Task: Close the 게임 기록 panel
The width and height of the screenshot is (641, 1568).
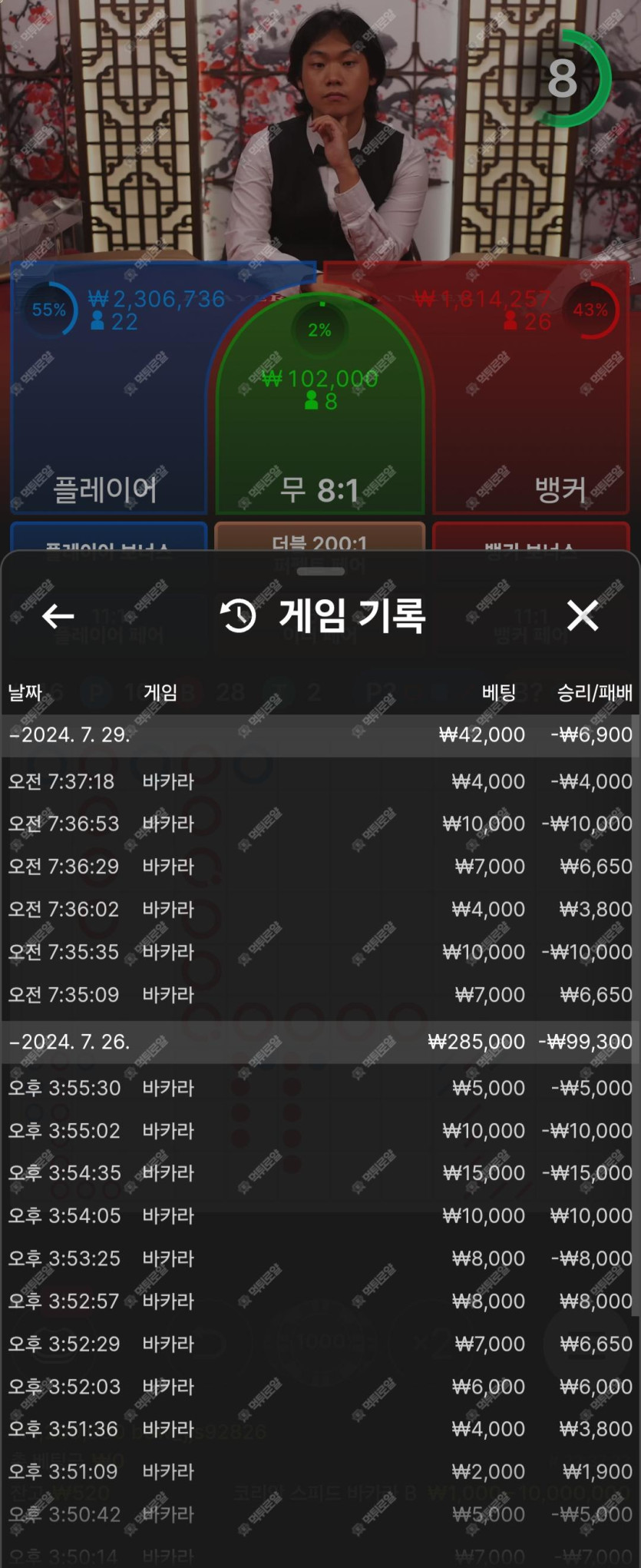Action: [582, 615]
